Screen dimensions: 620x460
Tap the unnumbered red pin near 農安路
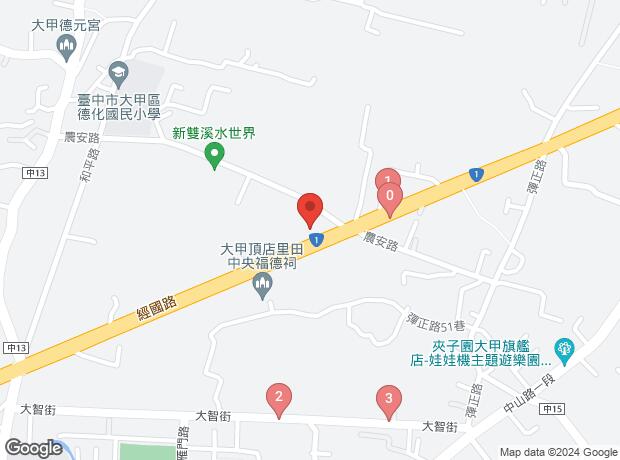point(310,209)
